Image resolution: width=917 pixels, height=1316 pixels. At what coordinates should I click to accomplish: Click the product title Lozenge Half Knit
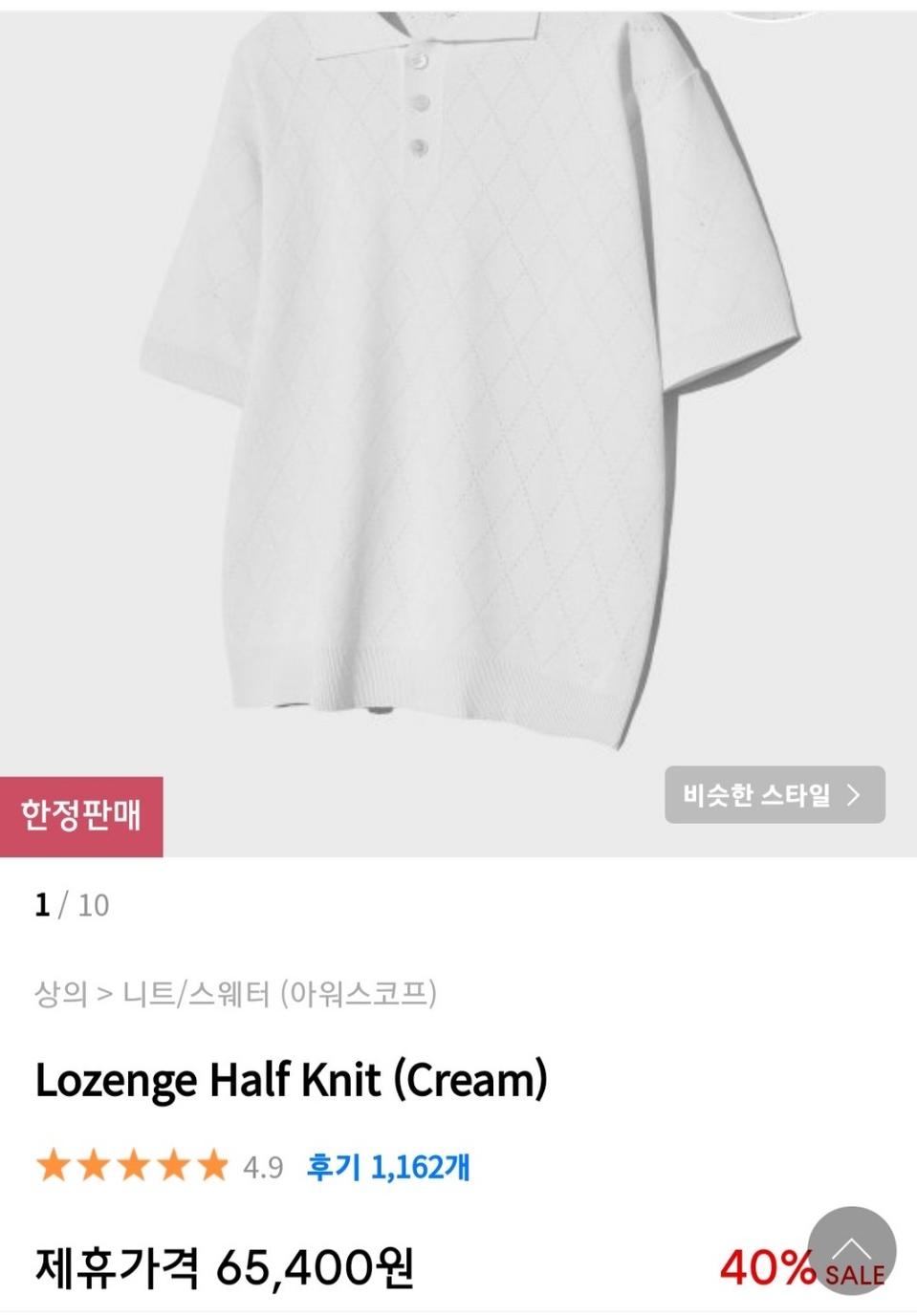click(289, 1080)
